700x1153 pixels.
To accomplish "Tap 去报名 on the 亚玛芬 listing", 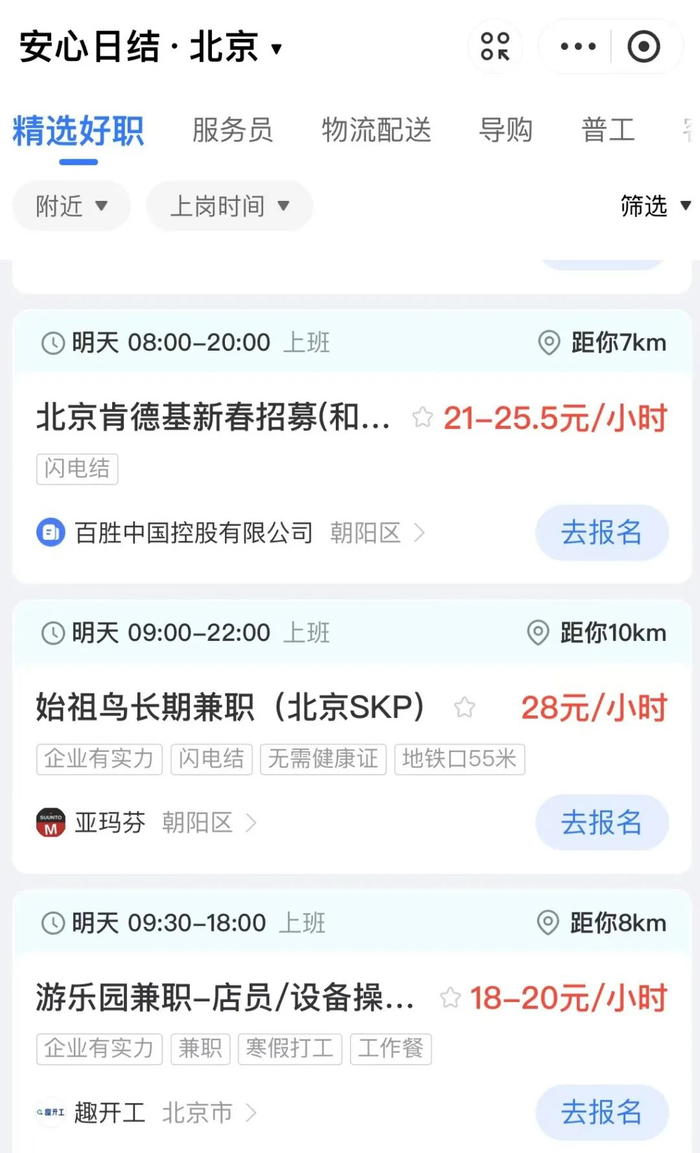I will (x=601, y=823).
